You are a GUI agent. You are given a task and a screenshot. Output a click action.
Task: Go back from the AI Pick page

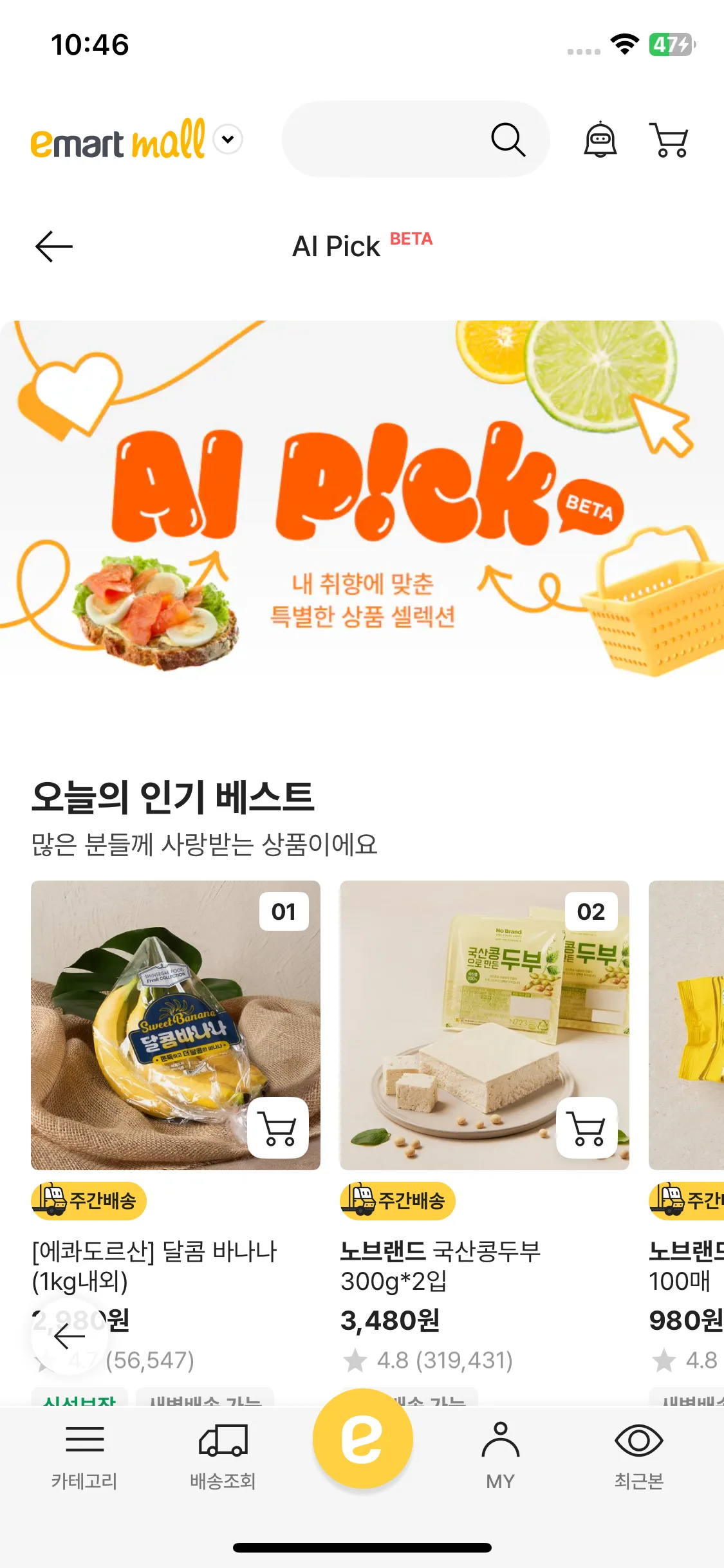[x=54, y=247]
